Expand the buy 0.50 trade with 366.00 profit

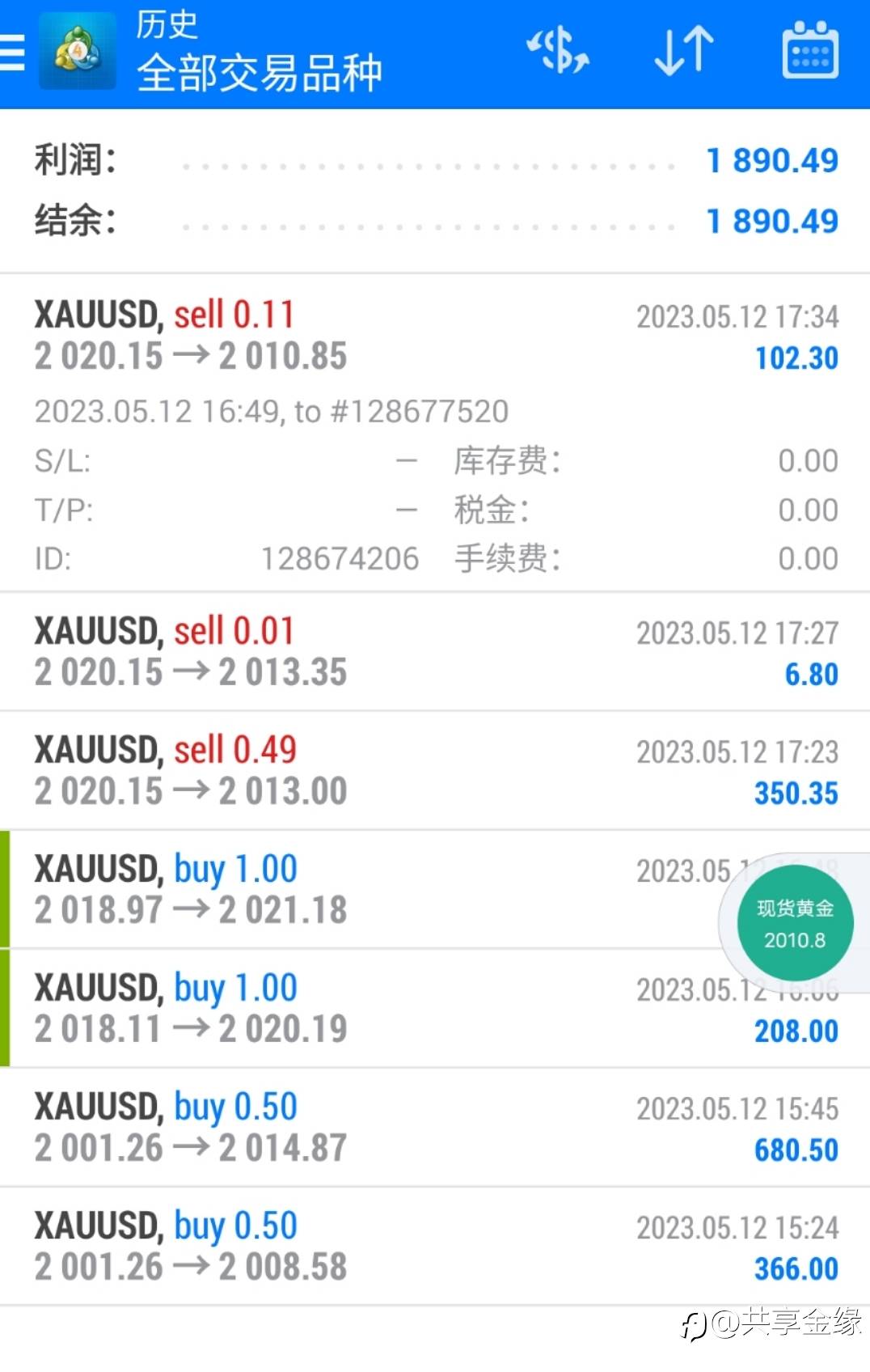click(435, 1246)
